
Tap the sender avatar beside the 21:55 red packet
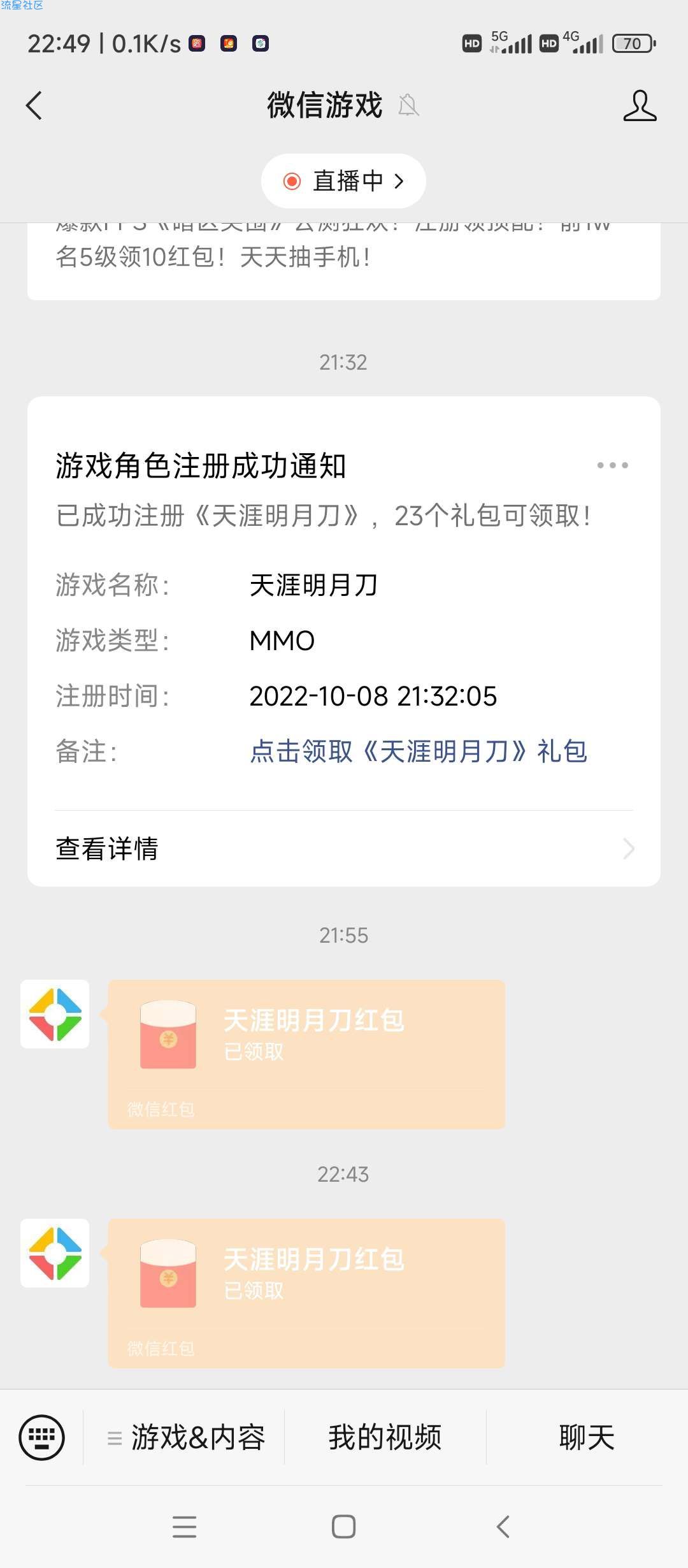click(55, 1014)
